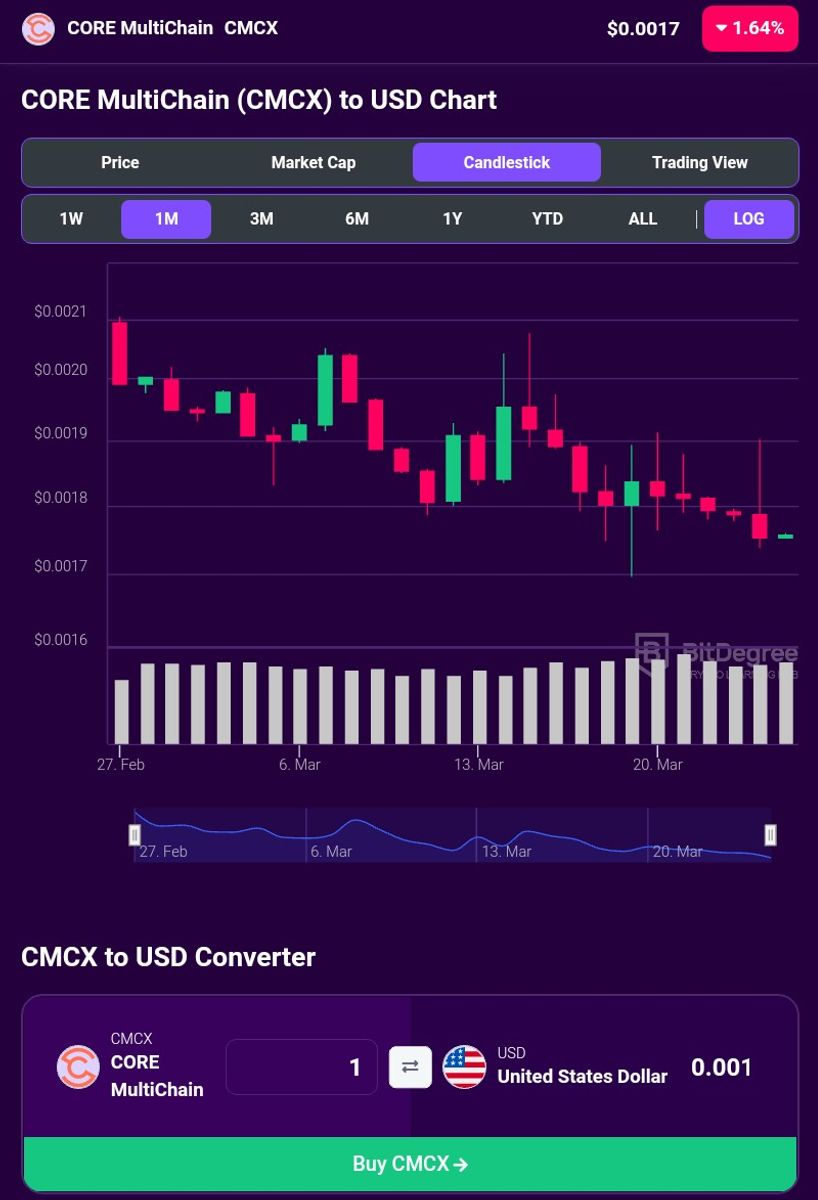
Task: Select the Market Cap tab
Action: [313, 162]
